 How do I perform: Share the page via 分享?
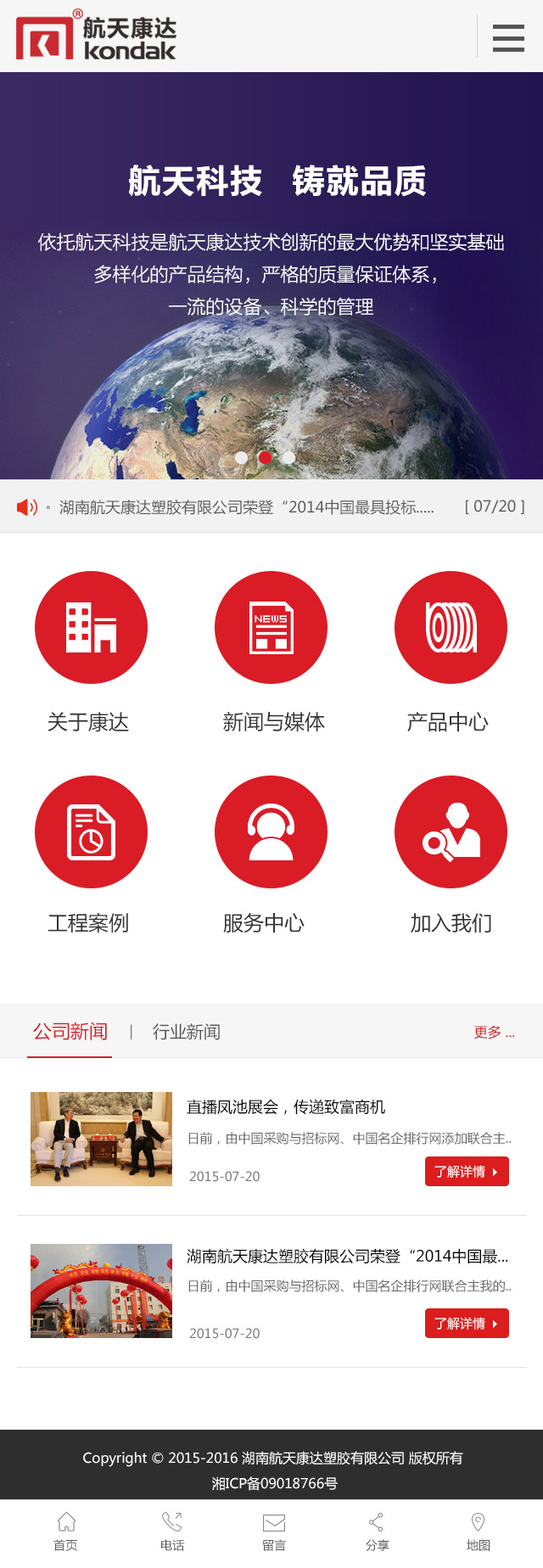tap(377, 1532)
